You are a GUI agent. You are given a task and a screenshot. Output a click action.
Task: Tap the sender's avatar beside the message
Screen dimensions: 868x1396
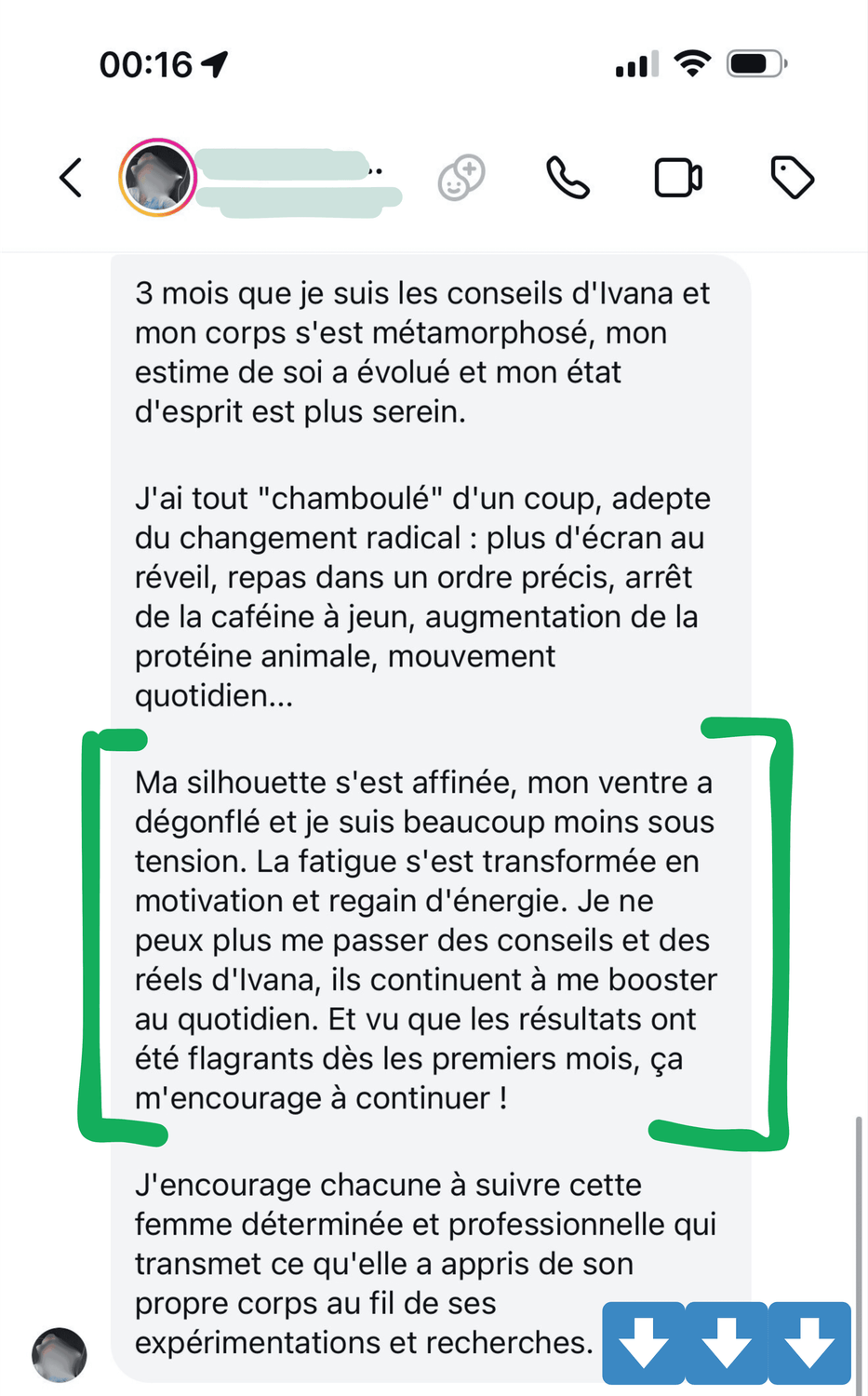pyautogui.click(x=60, y=1355)
